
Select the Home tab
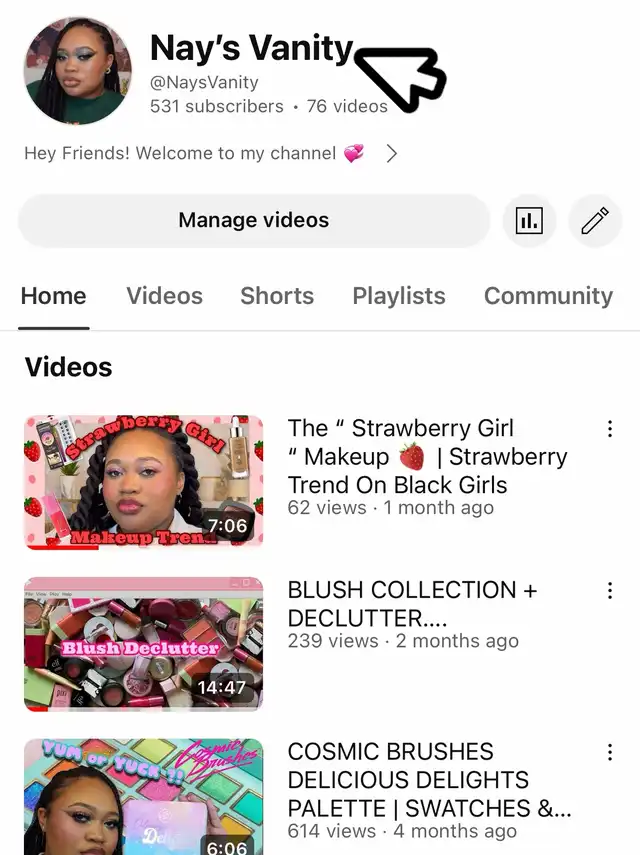54,296
